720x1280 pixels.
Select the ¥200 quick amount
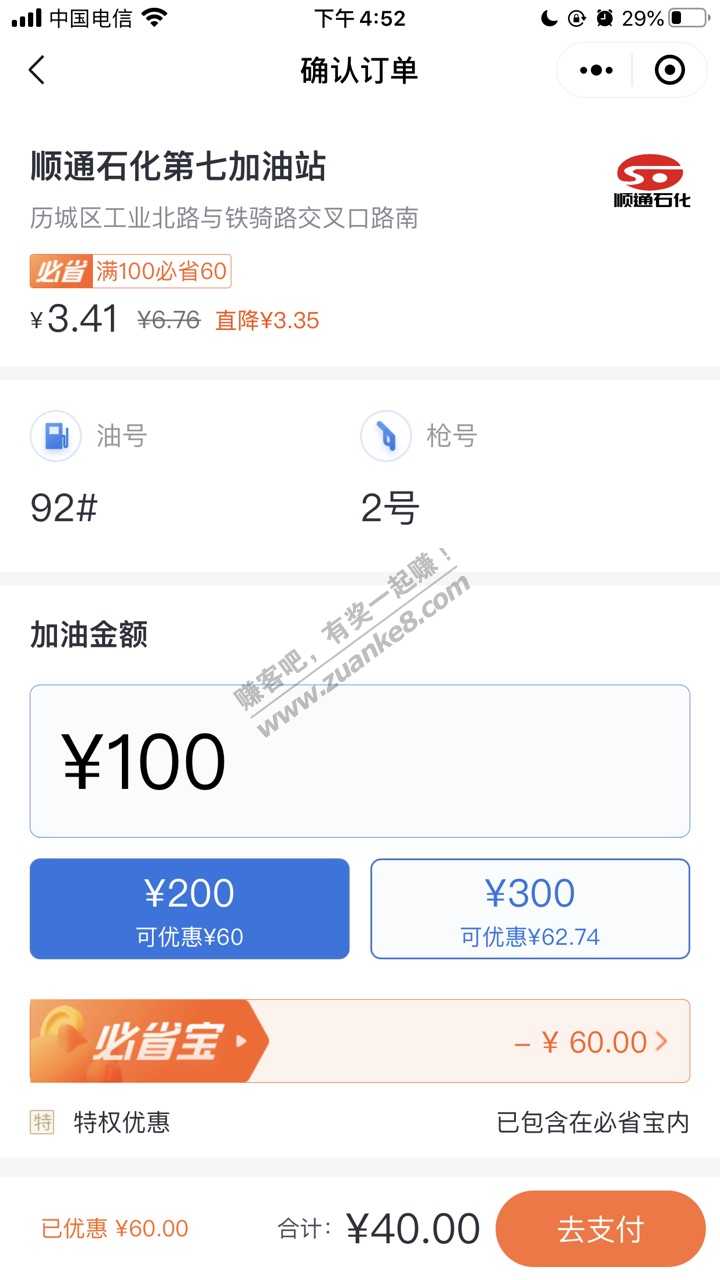190,909
